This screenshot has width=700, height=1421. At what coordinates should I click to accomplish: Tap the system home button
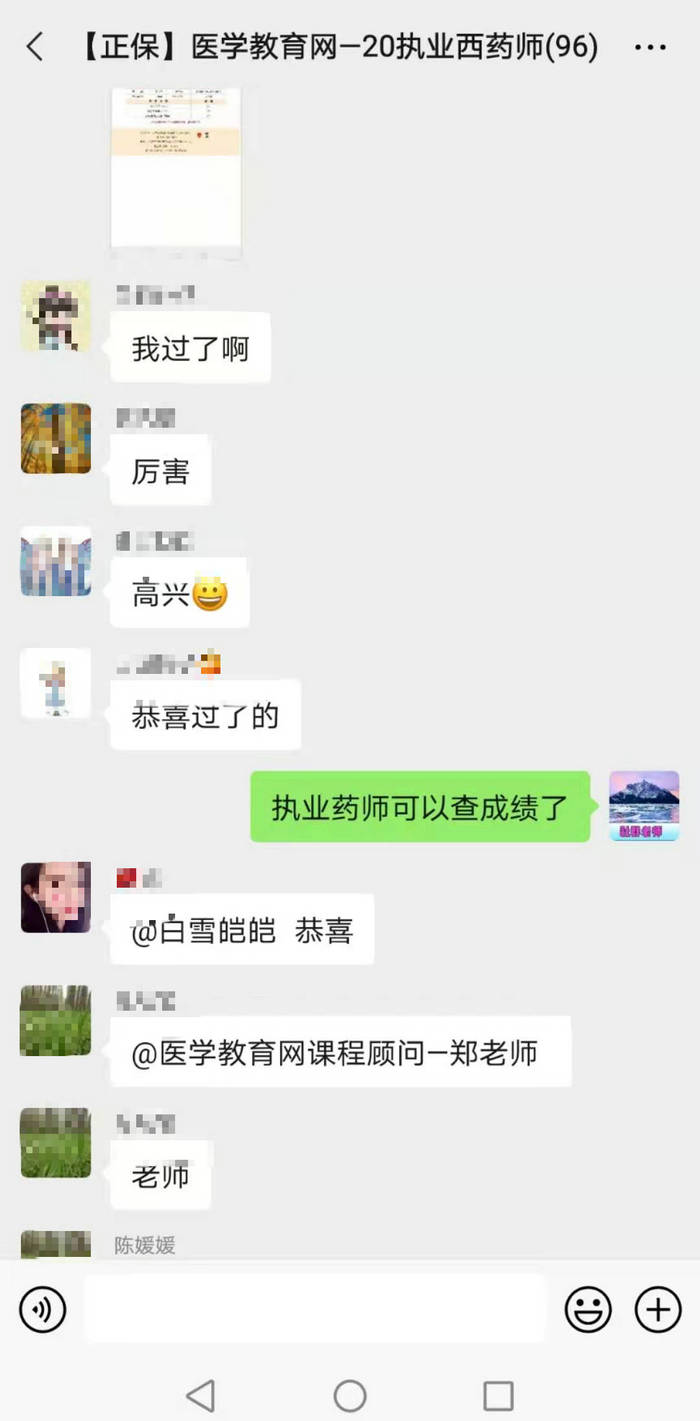point(350,1395)
